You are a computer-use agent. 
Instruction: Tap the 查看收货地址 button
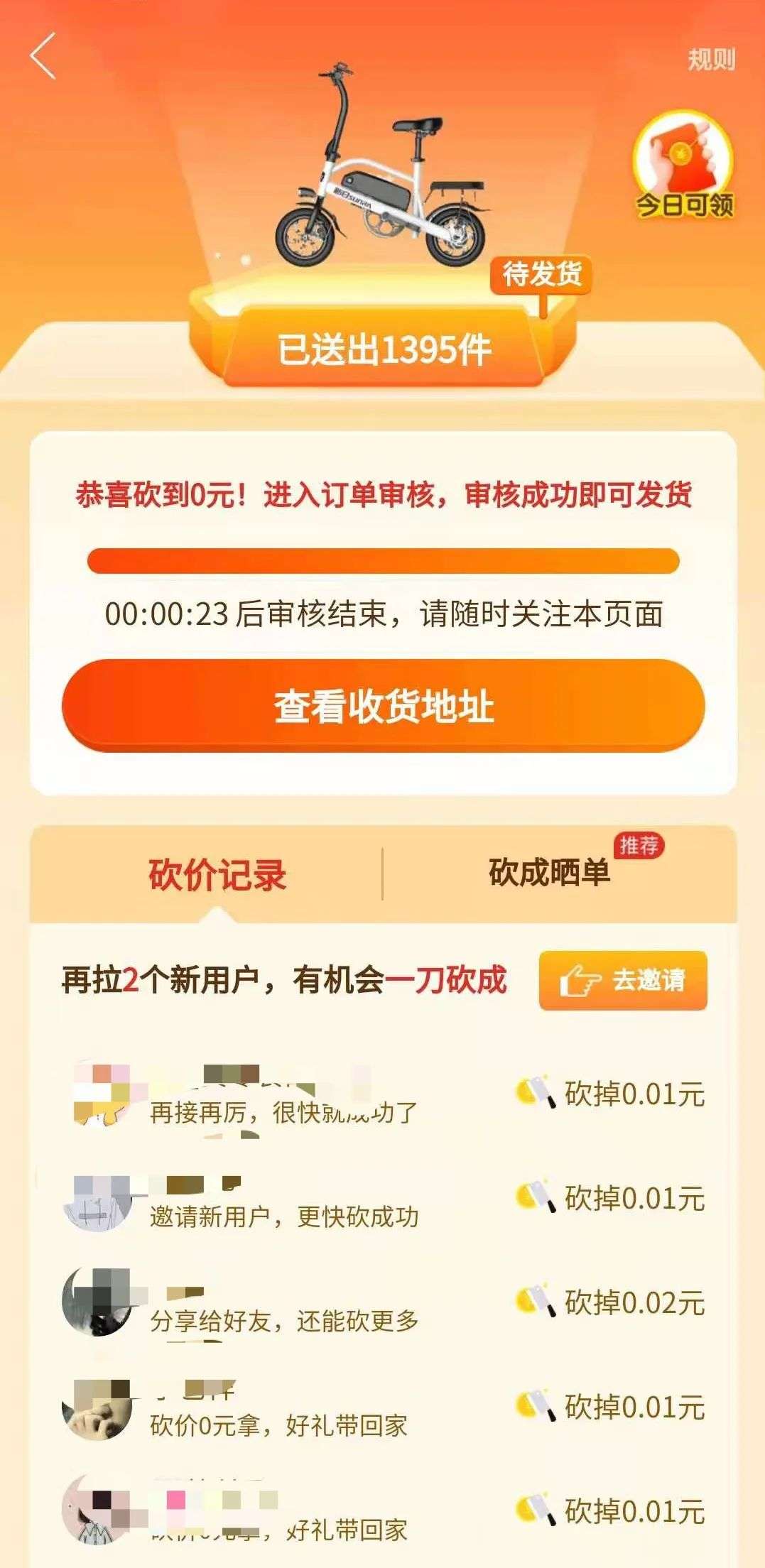383,705
